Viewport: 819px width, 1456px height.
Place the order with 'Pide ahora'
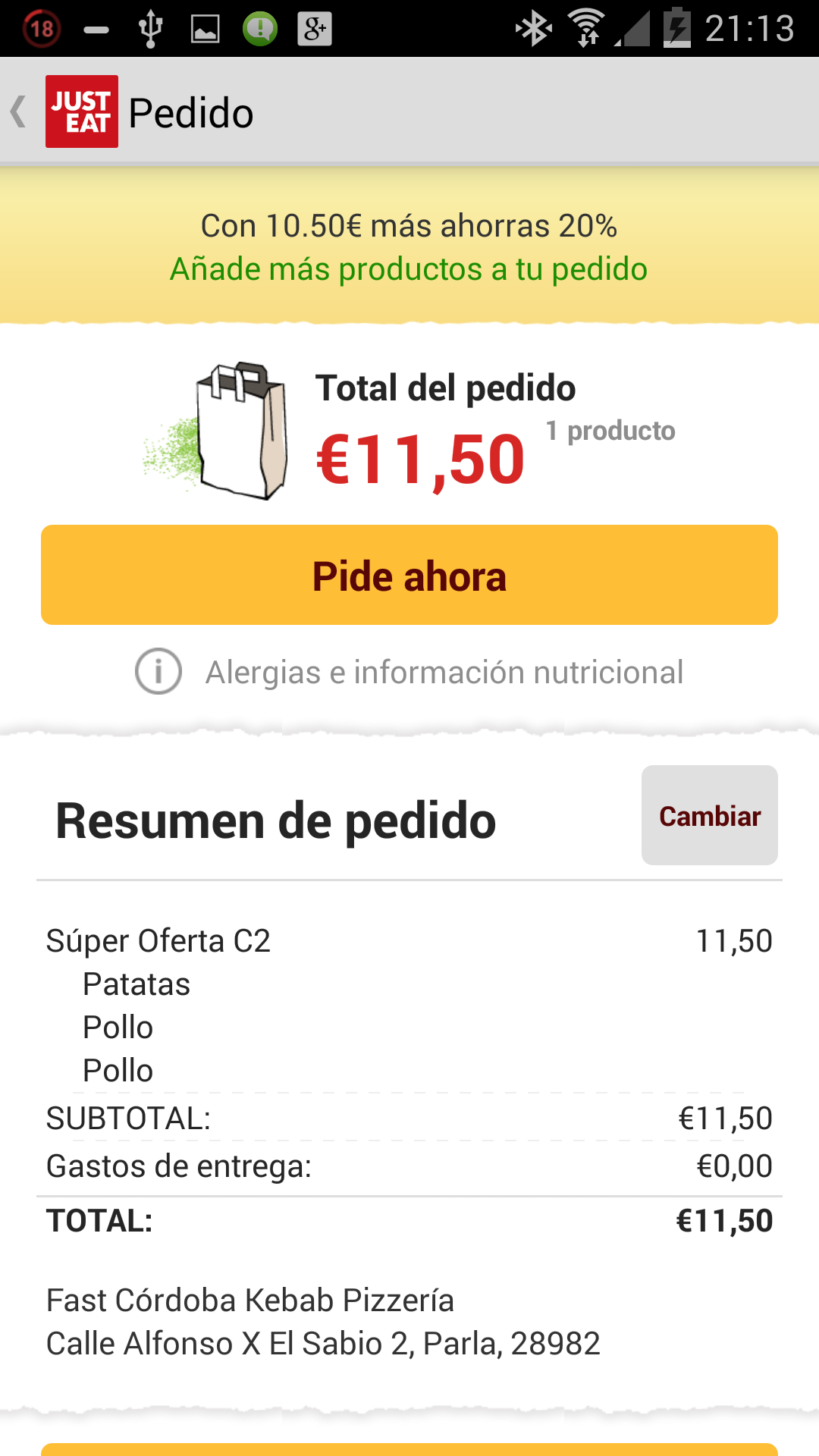(409, 576)
